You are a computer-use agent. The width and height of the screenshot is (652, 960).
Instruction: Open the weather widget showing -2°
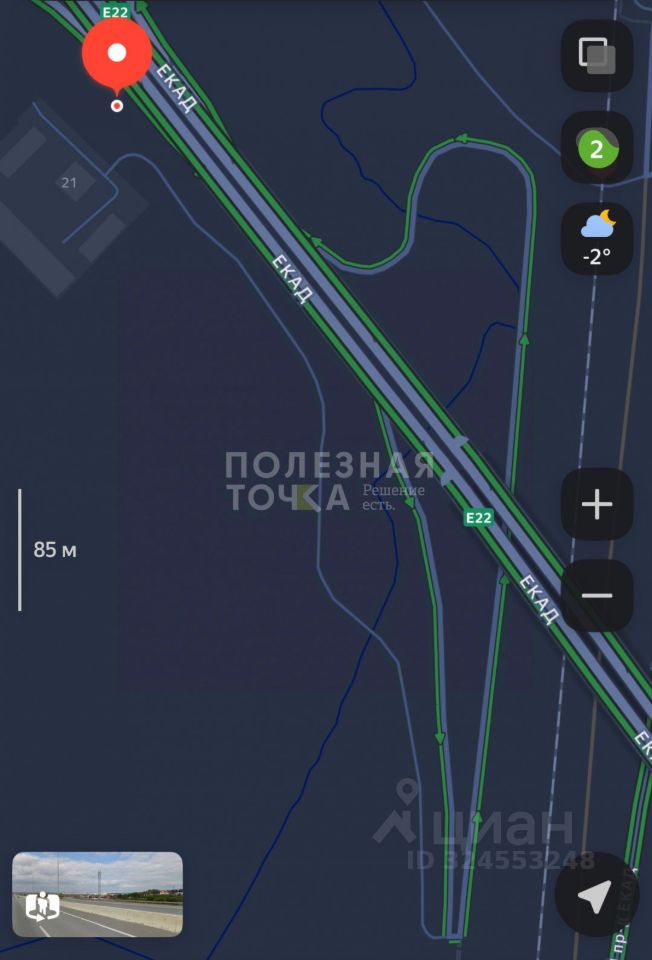click(x=597, y=239)
